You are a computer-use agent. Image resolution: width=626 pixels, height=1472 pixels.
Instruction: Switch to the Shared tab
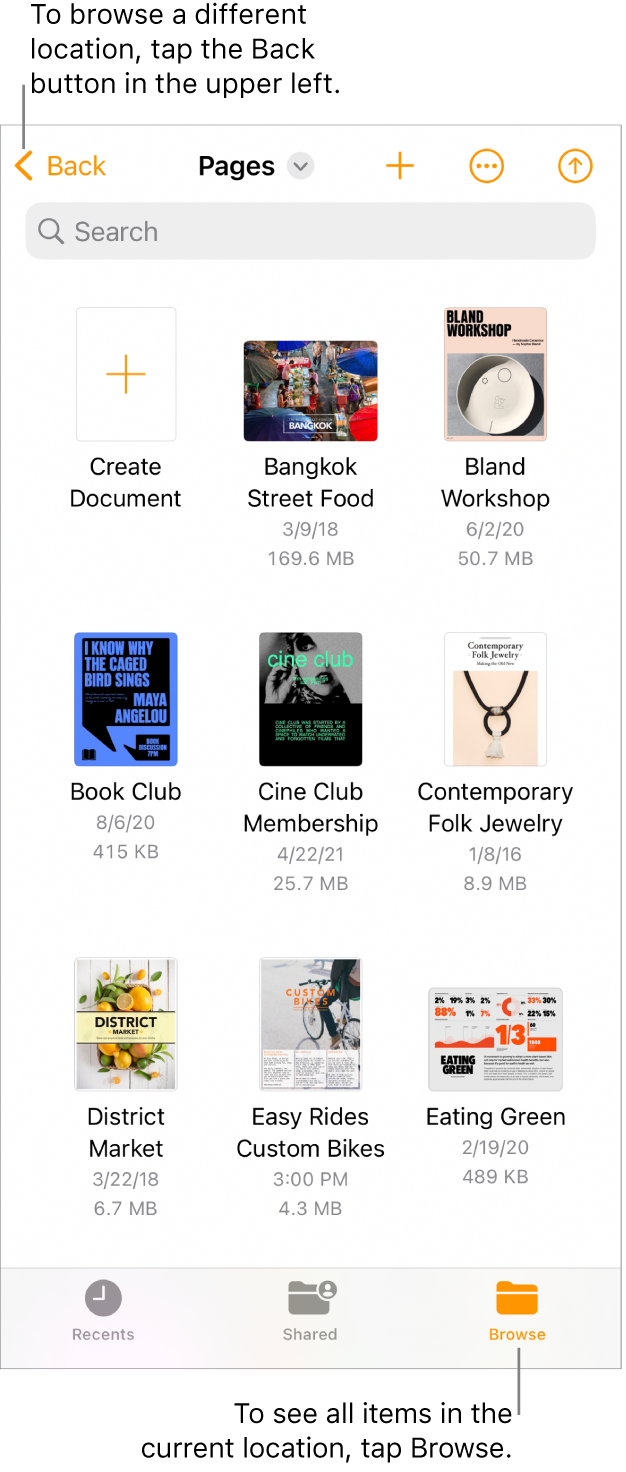[x=310, y=1311]
